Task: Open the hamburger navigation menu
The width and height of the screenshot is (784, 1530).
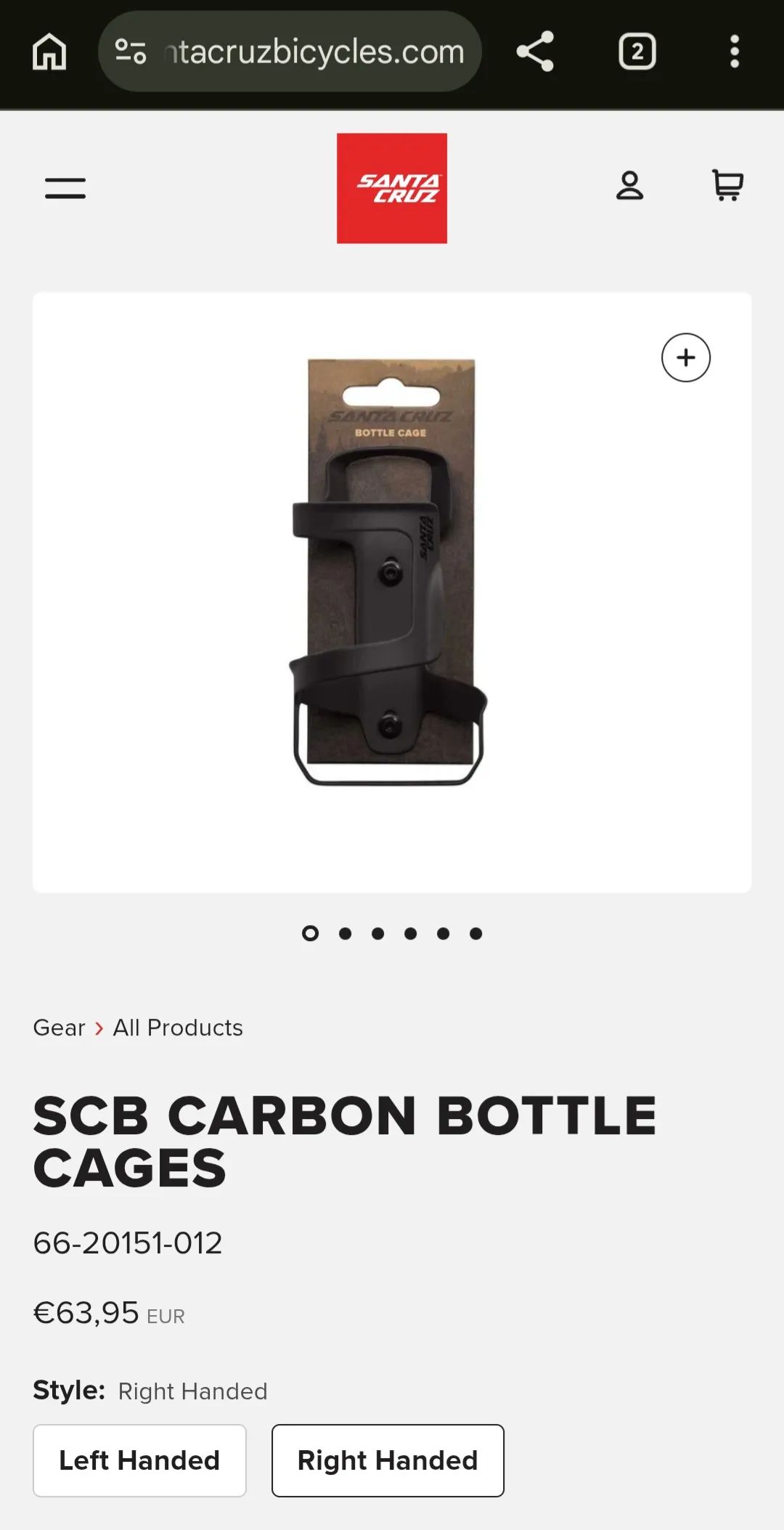Action: point(65,188)
